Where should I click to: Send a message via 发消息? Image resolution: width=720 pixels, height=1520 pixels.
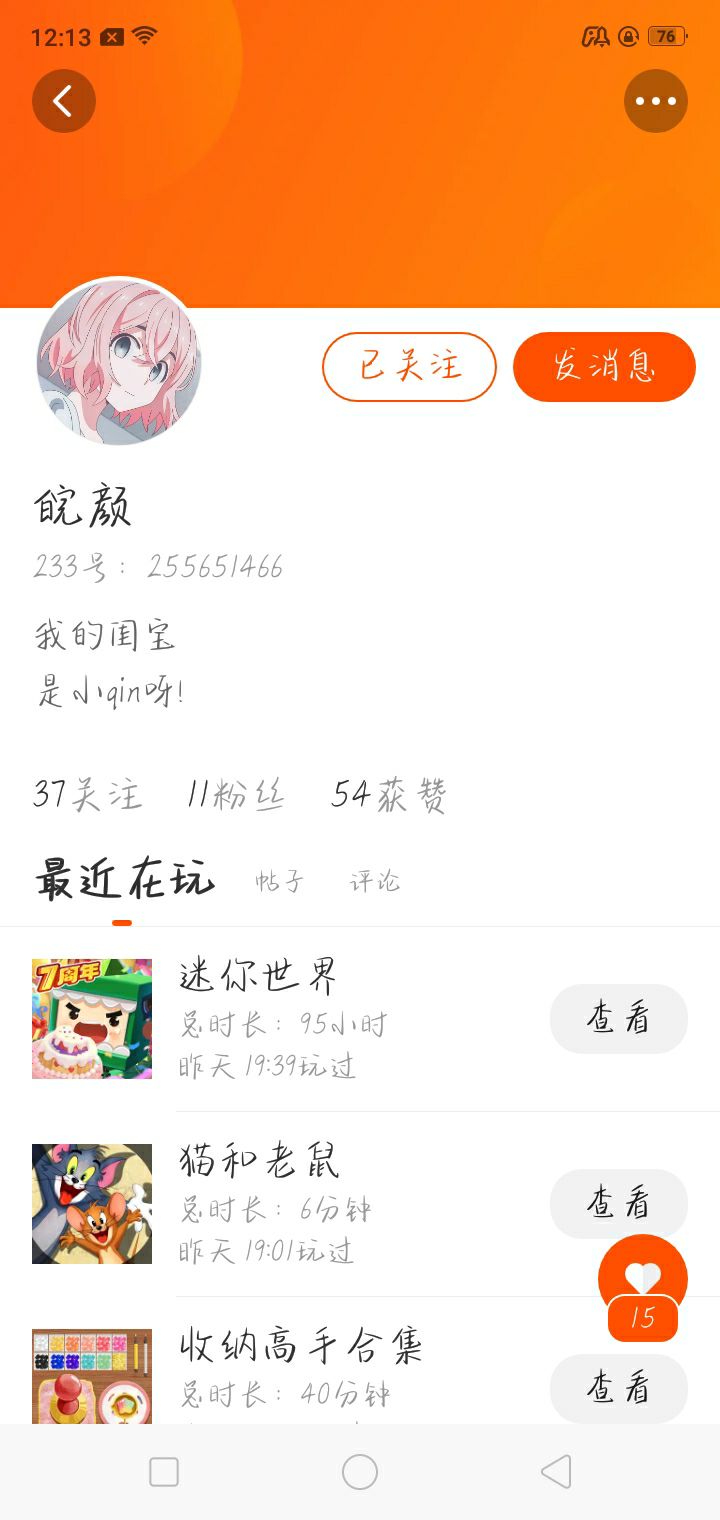(x=604, y=367)
